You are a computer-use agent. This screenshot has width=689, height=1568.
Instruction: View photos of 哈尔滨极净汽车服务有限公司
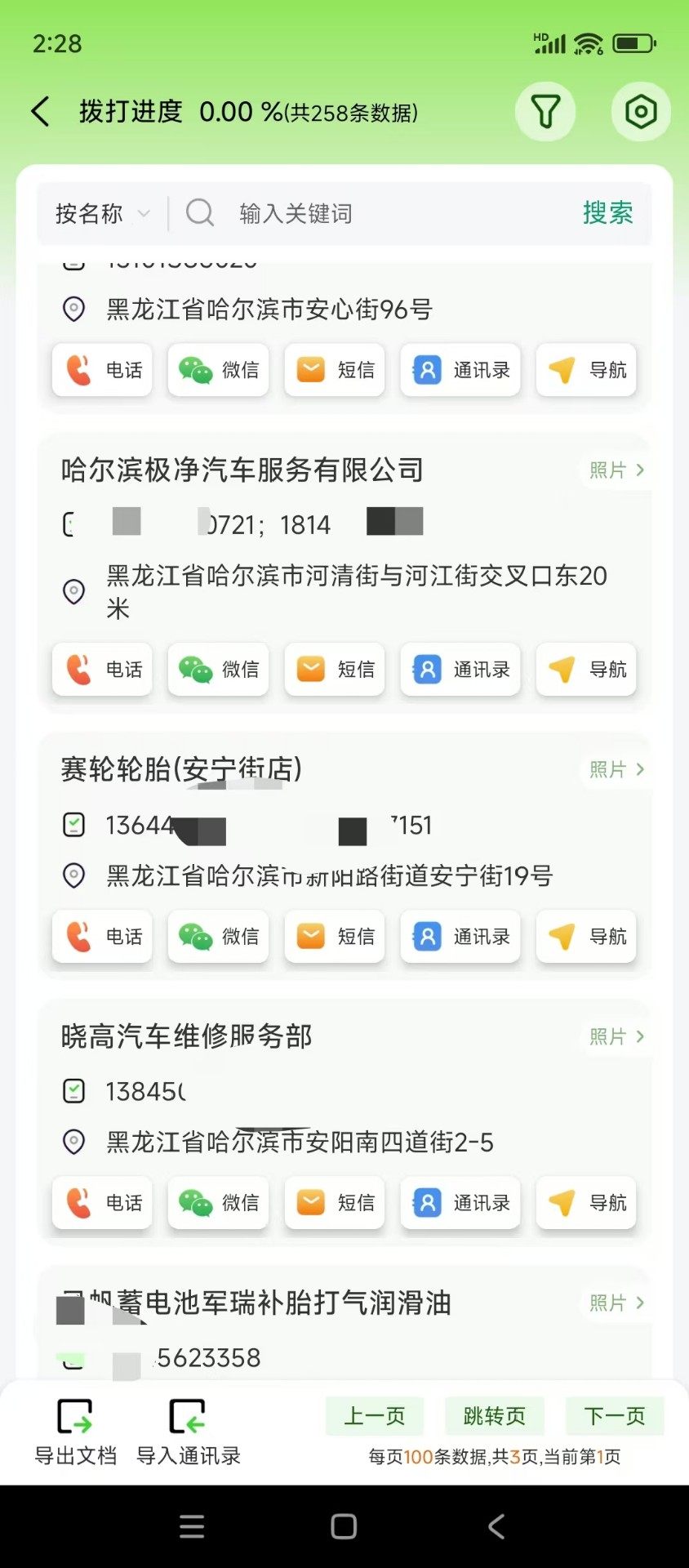[616, 470]
